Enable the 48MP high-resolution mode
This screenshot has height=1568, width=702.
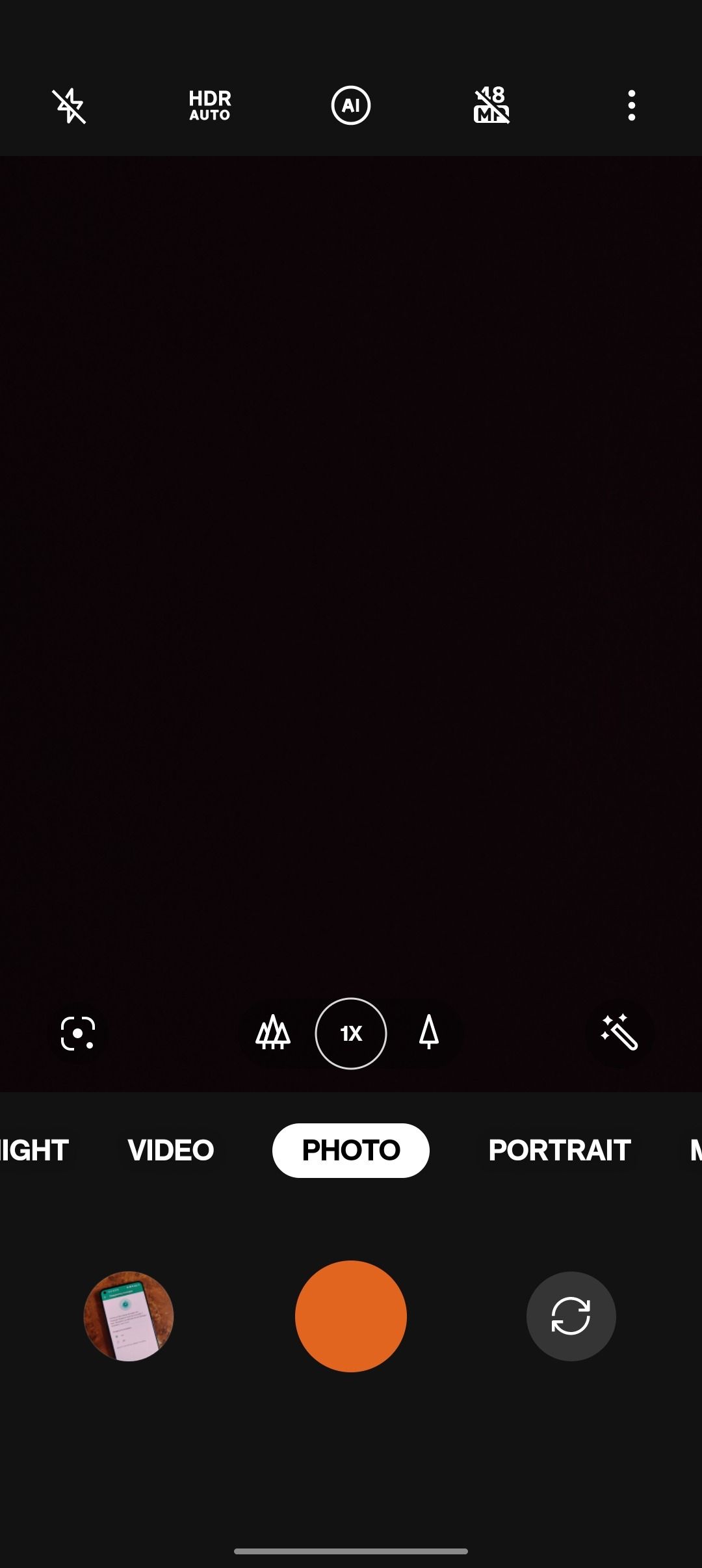coord(491,105)
